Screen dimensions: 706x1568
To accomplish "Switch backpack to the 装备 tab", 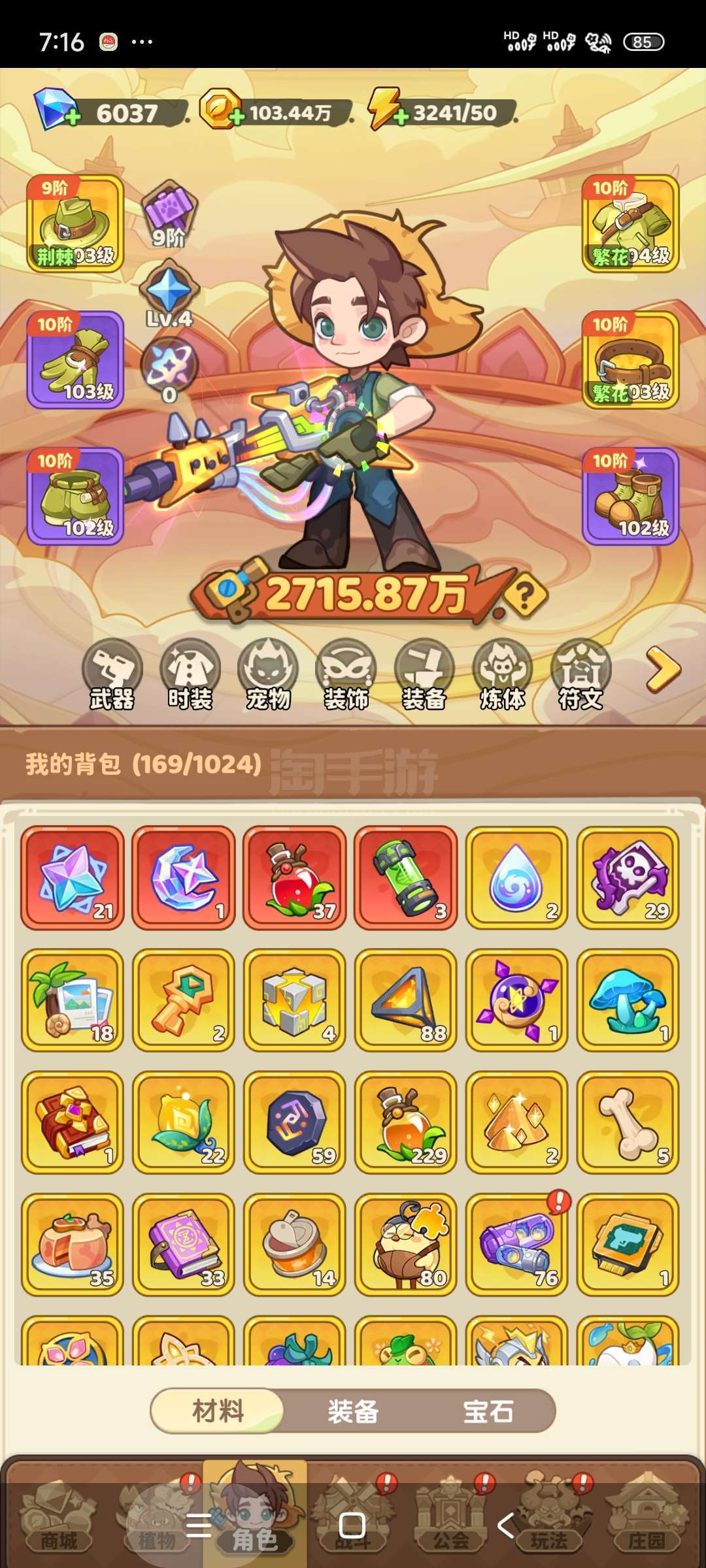I will coord(353,1411).
